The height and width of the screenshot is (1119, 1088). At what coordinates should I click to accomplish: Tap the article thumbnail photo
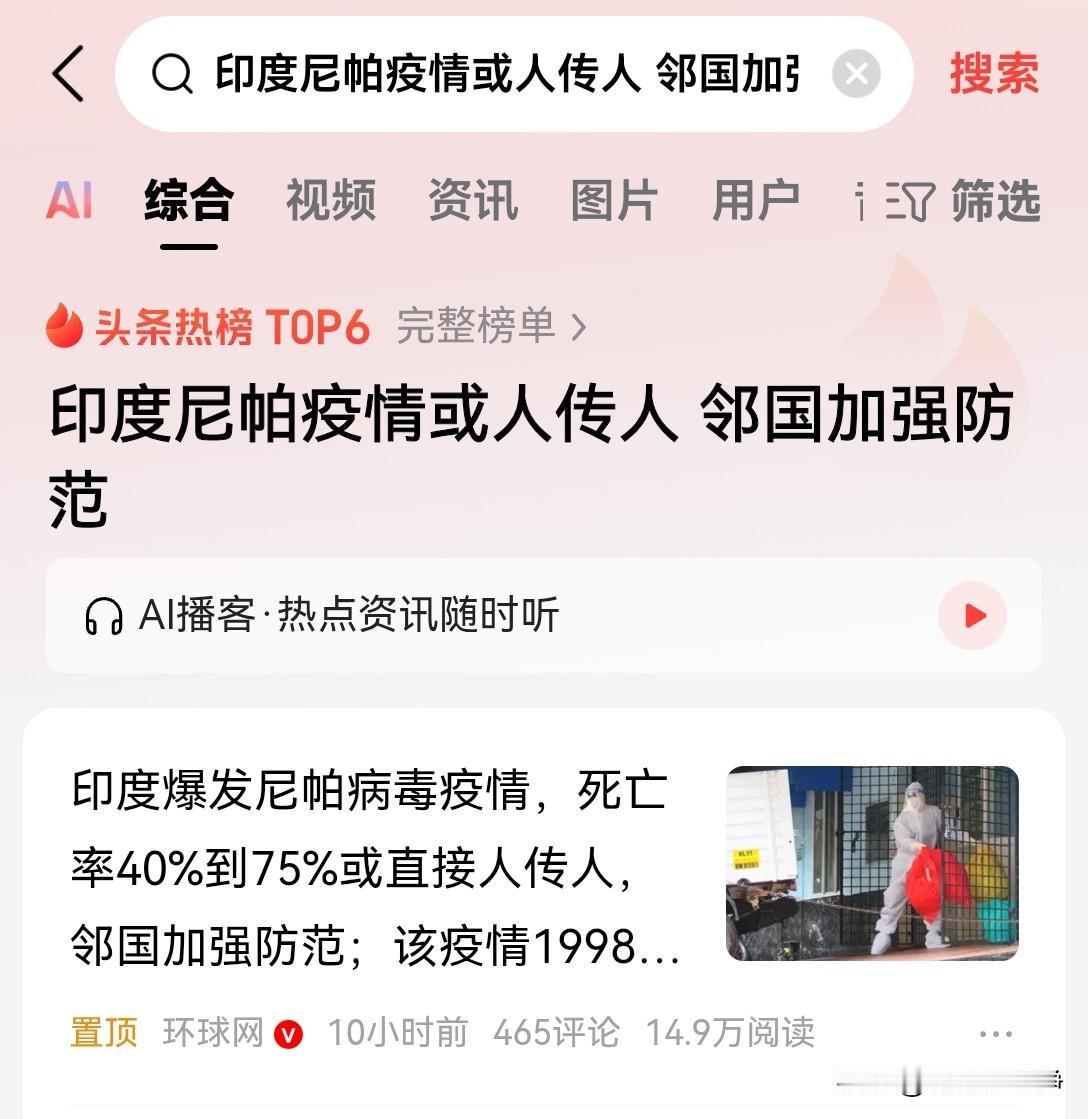point(874,864)
